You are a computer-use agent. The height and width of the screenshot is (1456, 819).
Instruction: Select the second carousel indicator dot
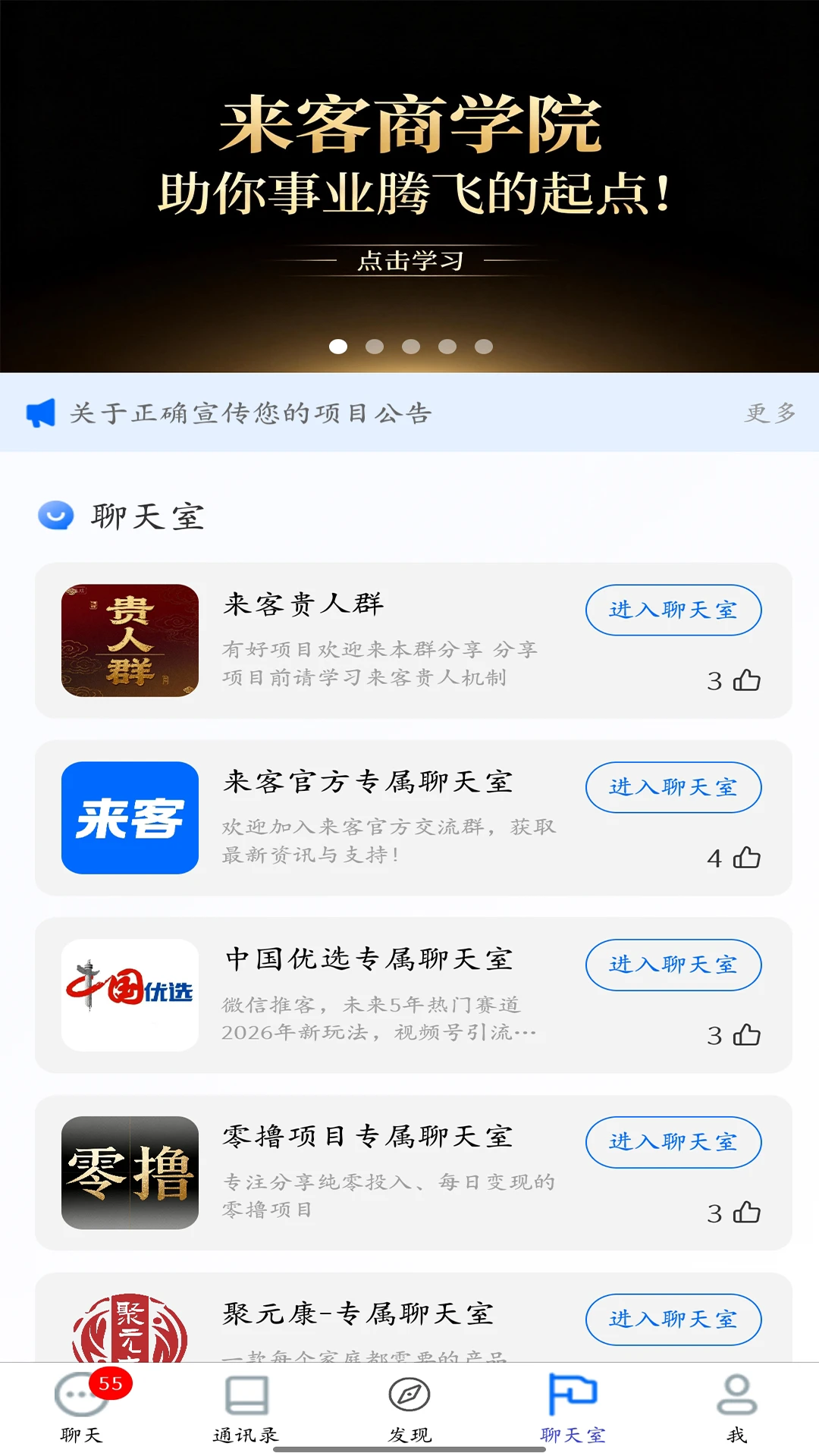[375, 346]
